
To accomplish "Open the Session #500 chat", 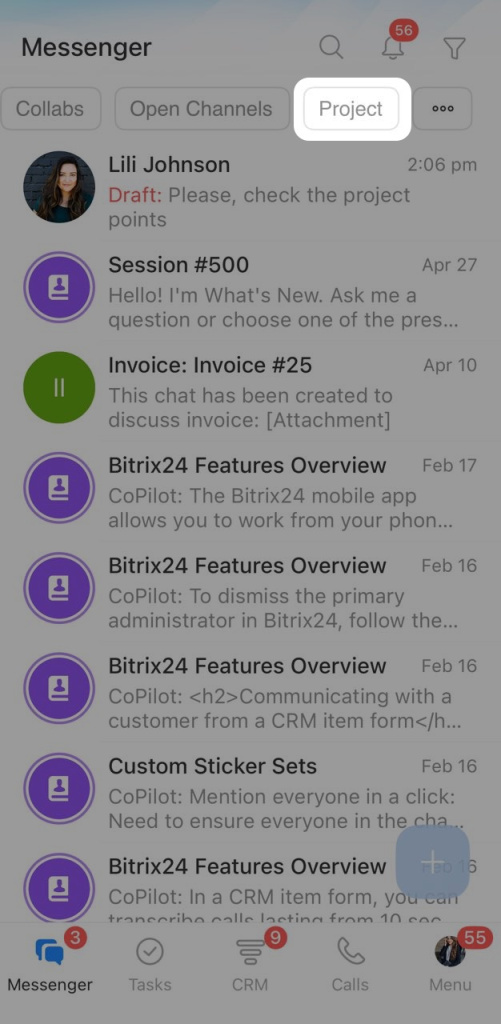I will [250, 291].
